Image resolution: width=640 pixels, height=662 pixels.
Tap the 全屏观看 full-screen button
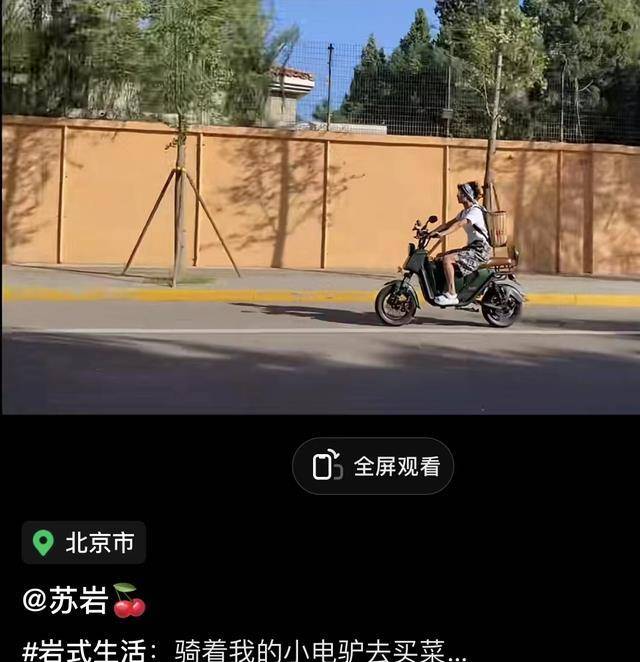coord(373,466)
